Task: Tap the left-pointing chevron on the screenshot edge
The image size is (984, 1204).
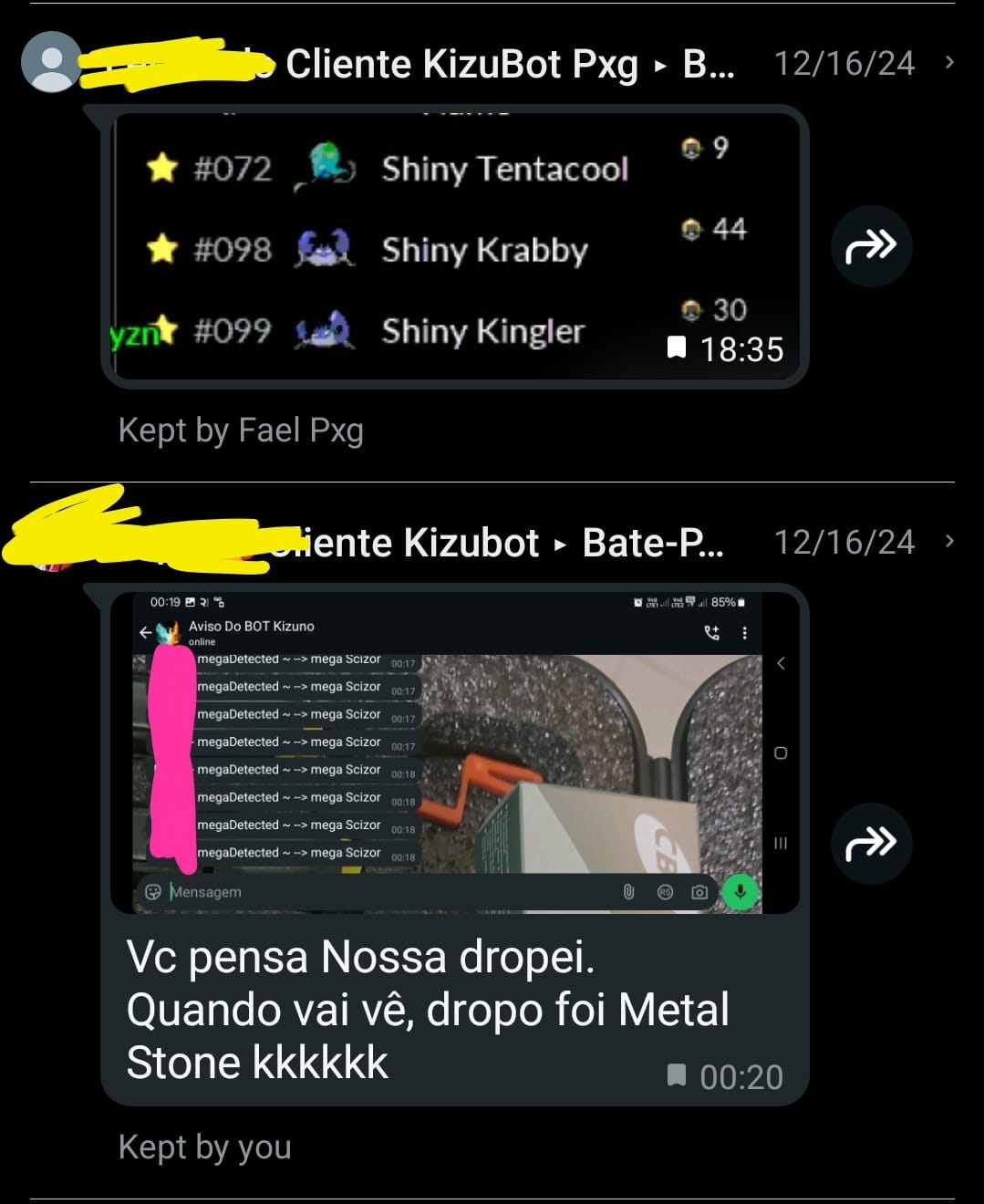Action: click(781, 663)
